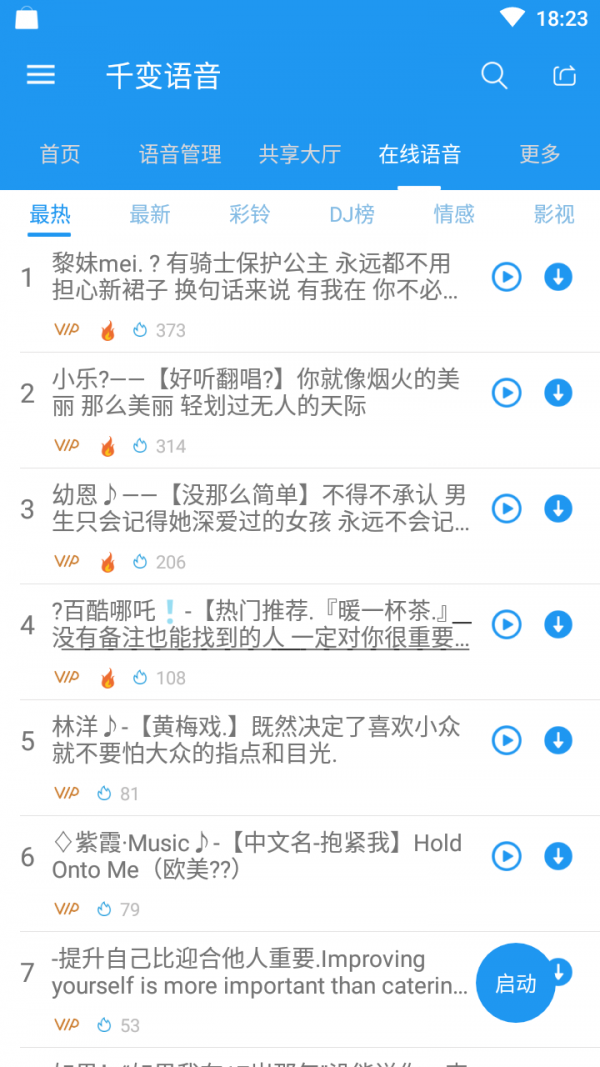
Task: Open the 共享大厅 tab
Action: pyautogui.click(x=300, y=154)
